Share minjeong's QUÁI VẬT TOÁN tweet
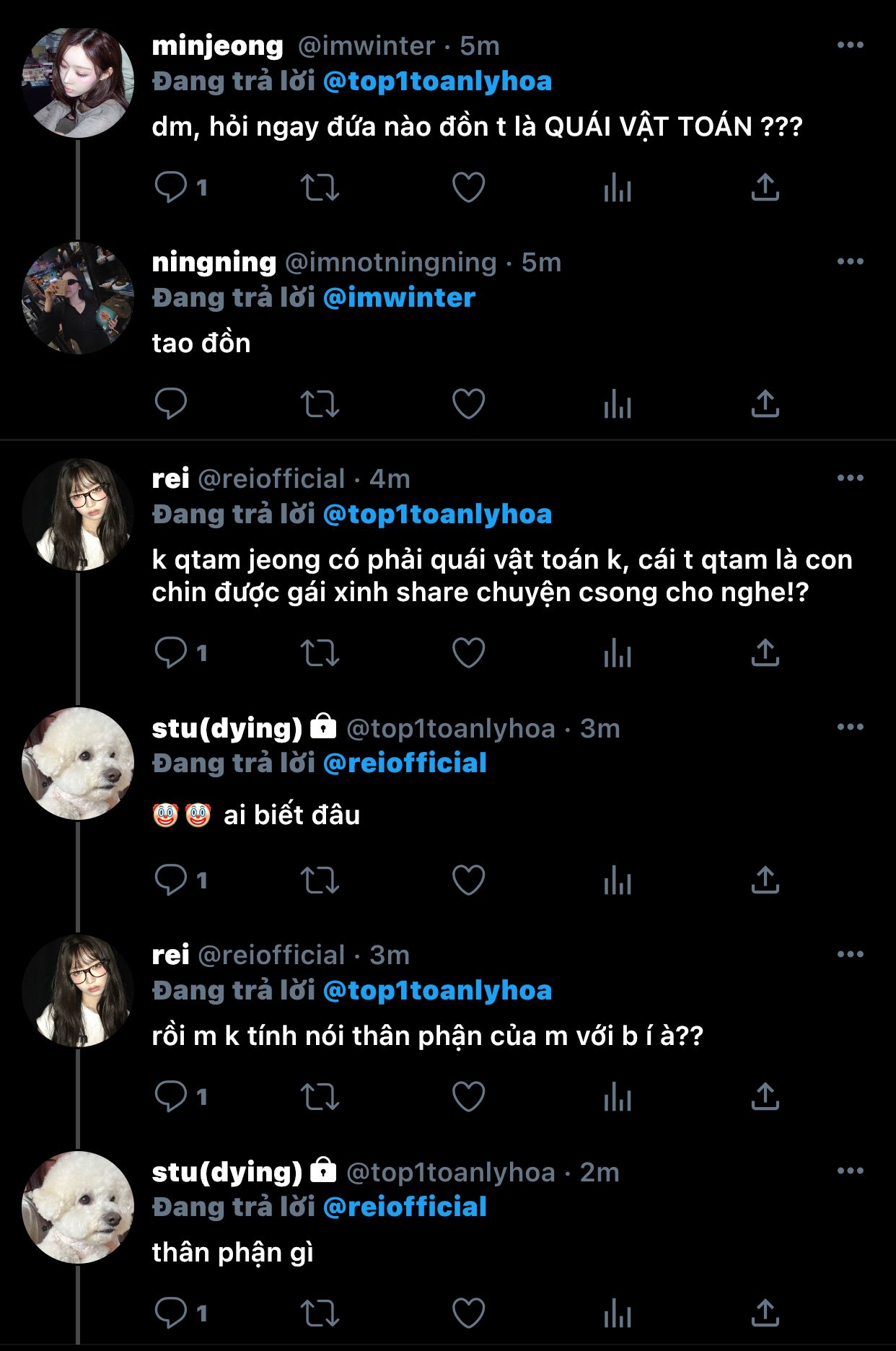The width and height of the screenshot is (896, 1351). pos(765,188)
